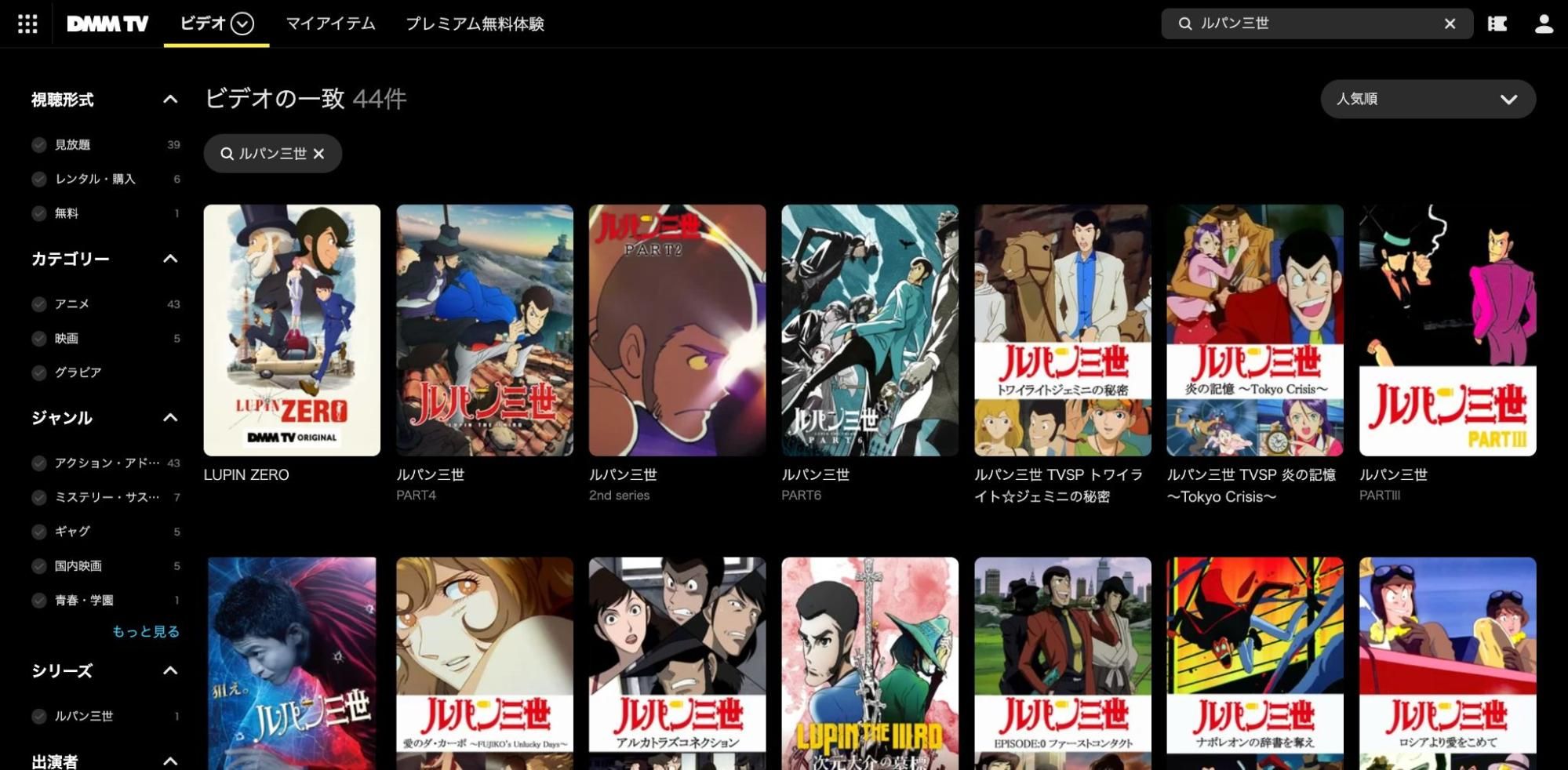Viewport: 1568px width, 770px height.
Task: Check the ギャグ genre filter
Action: point(39,532)
